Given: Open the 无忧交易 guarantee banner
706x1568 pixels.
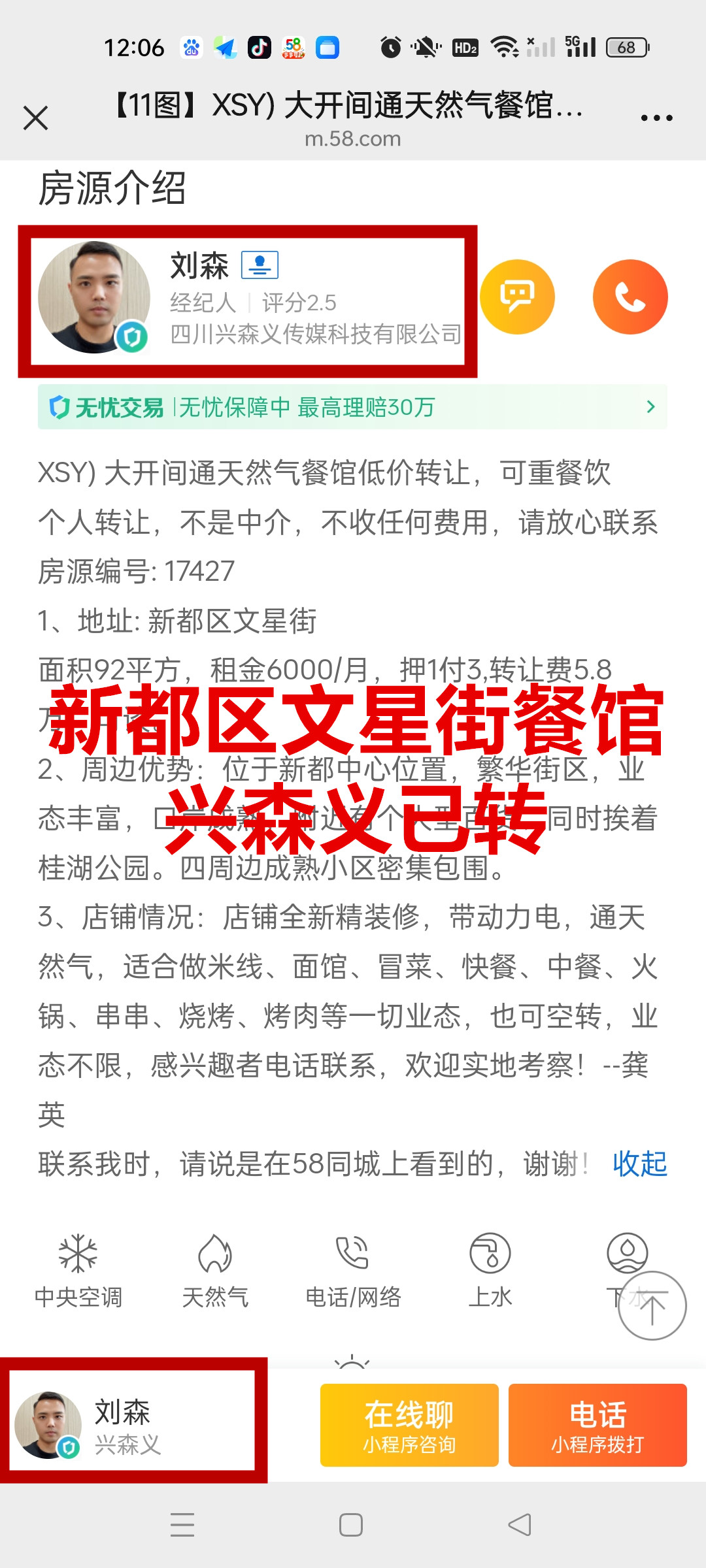Looking at the screenshot, I should [x=352, y=407].
